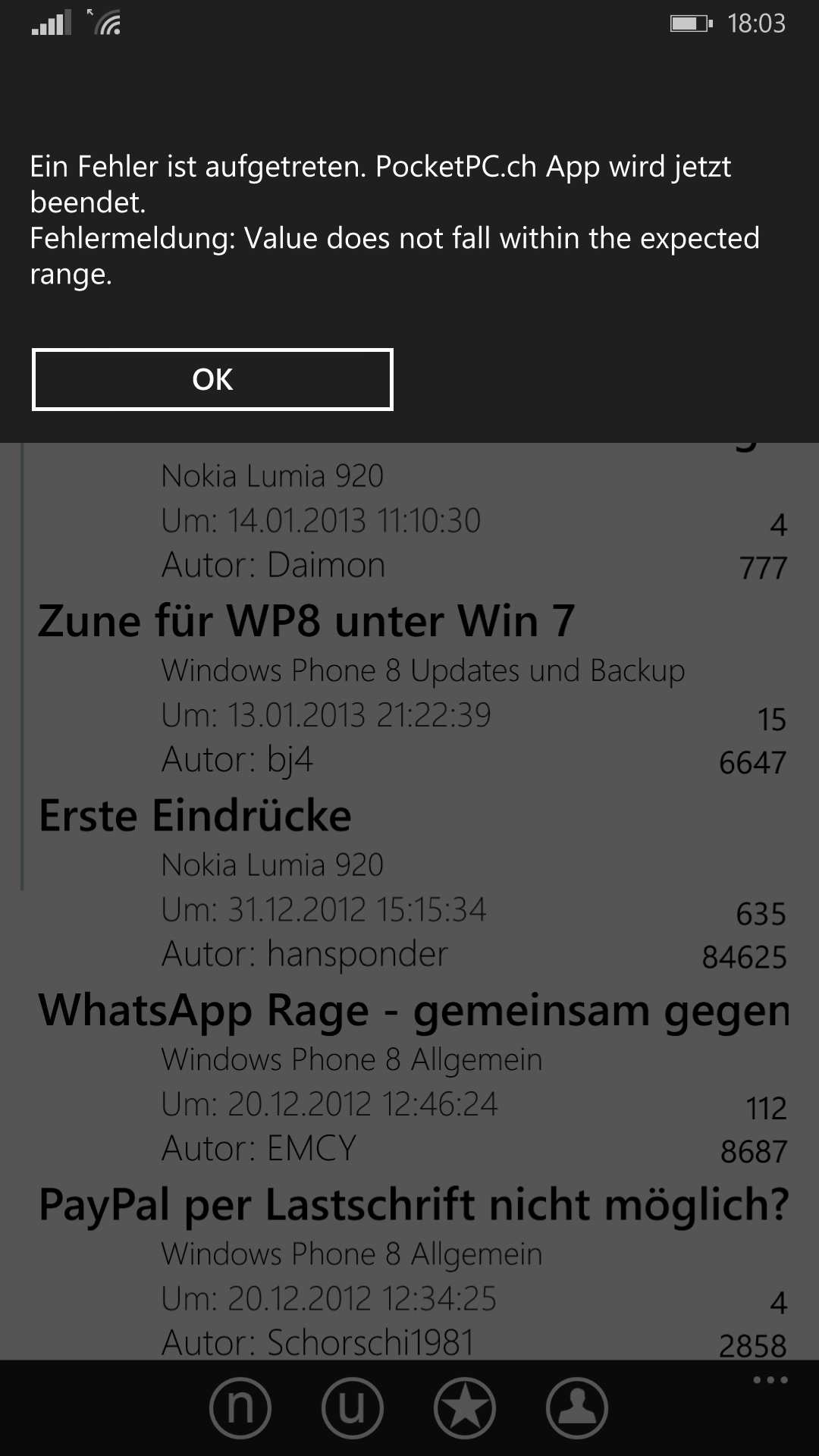Open the Erste Eindrücke thread
Screen dimensions: 819x1456
click(x=195, y=815)
